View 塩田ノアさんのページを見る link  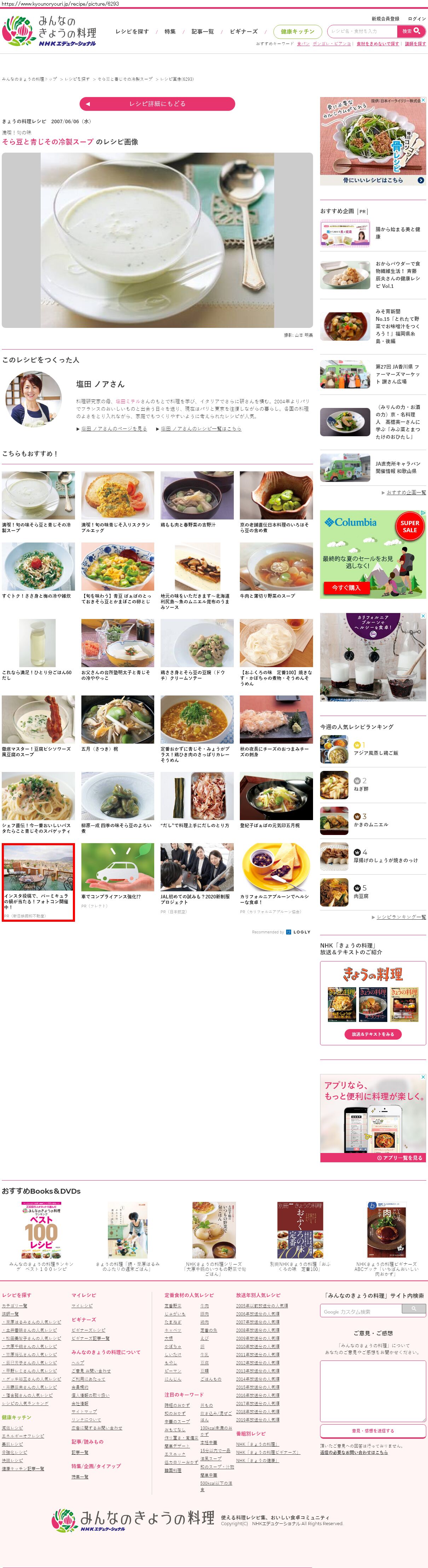point(114,428)
